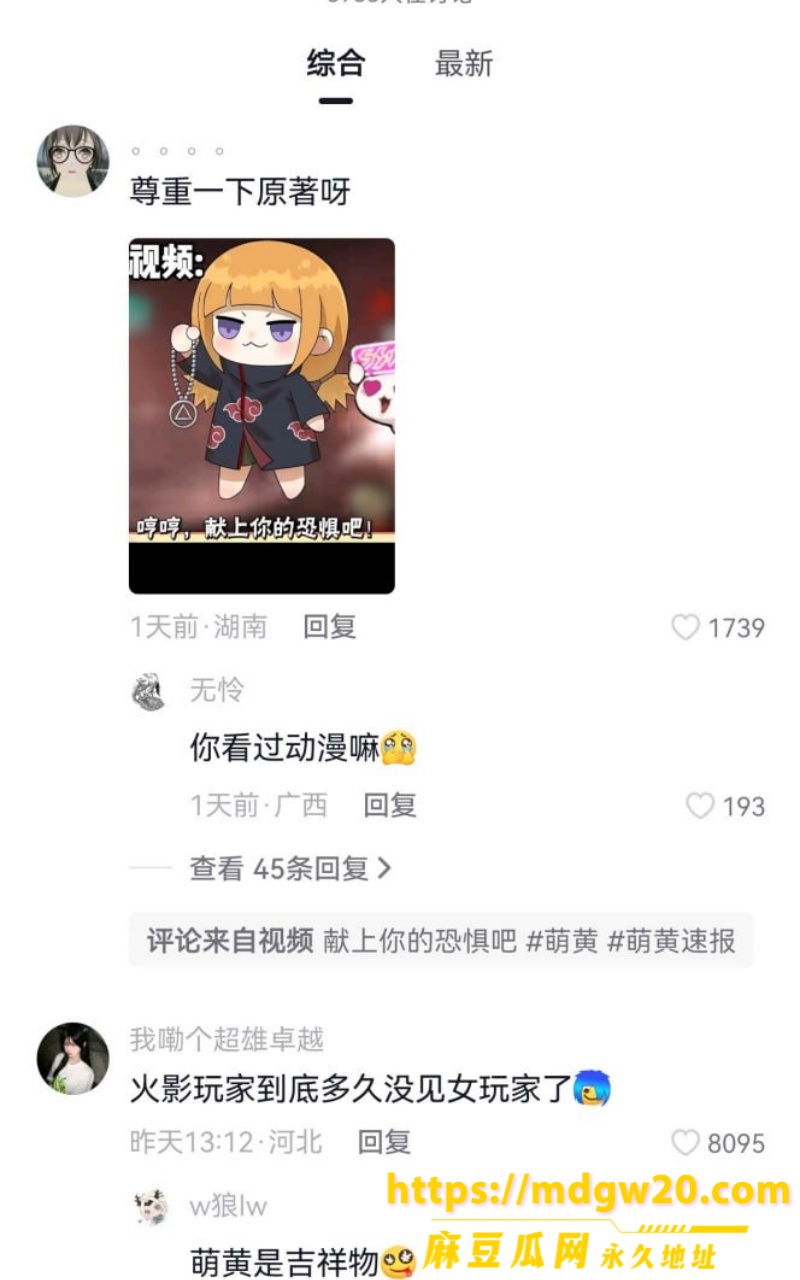Image resolution: width=800 pixels, height=1280 pixels.
Task: Expand 查看 45条回复
Action: [290, 869]
